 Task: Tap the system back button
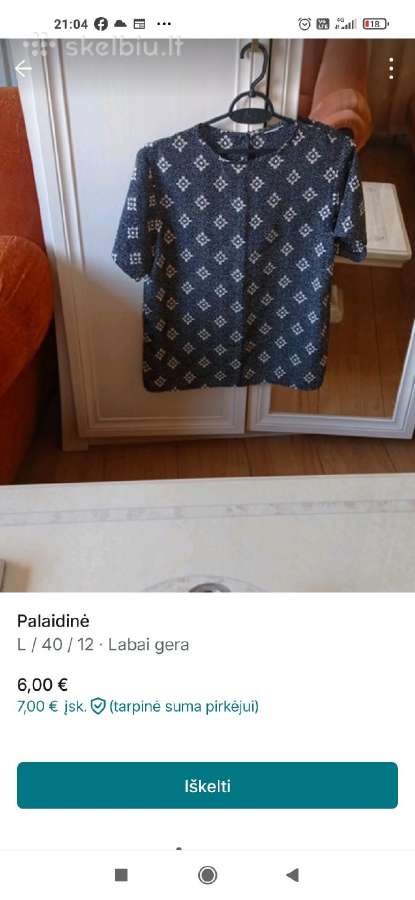pos(293,875)
